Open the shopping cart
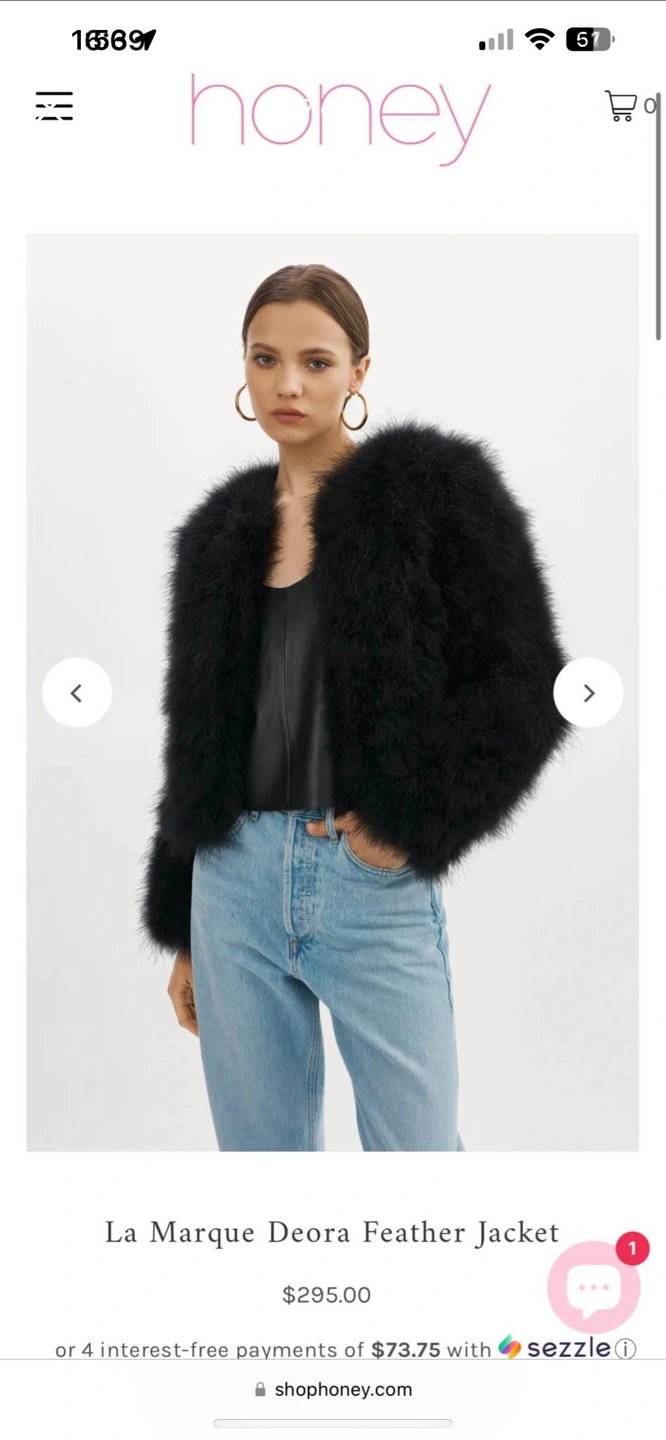 [x=621, y=106]
